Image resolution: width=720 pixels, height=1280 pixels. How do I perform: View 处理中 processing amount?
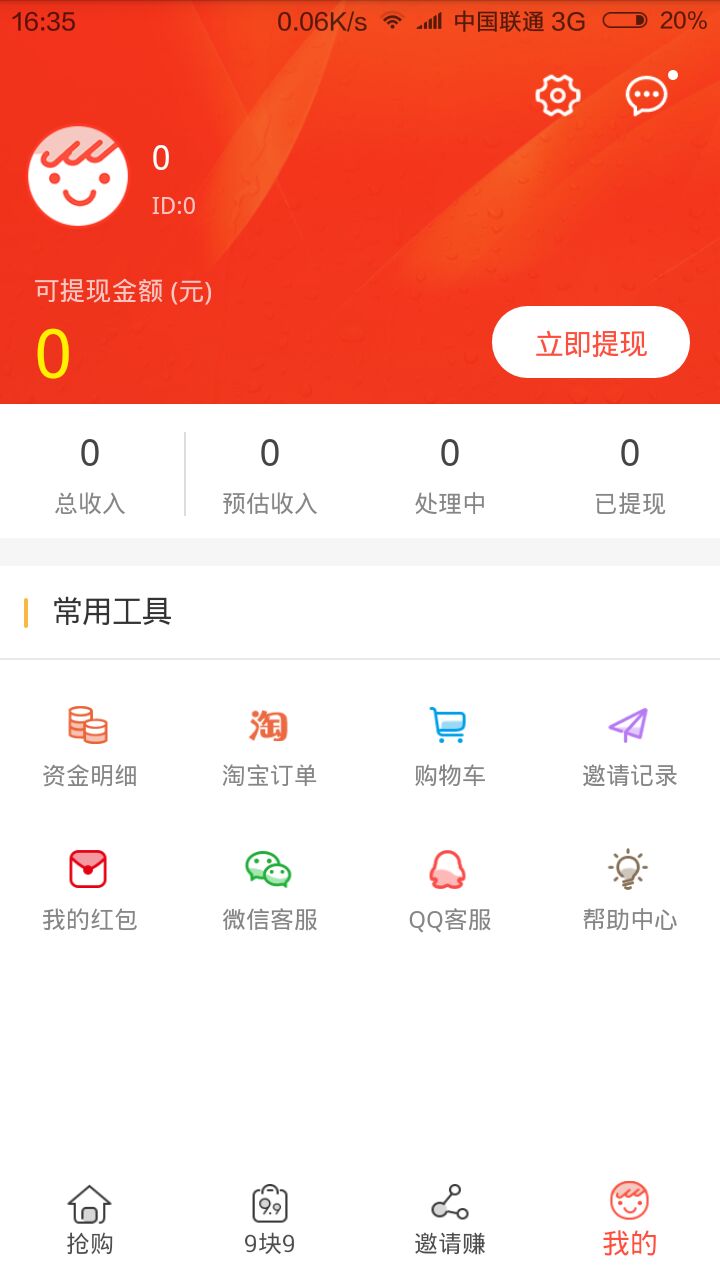[450, 475]
